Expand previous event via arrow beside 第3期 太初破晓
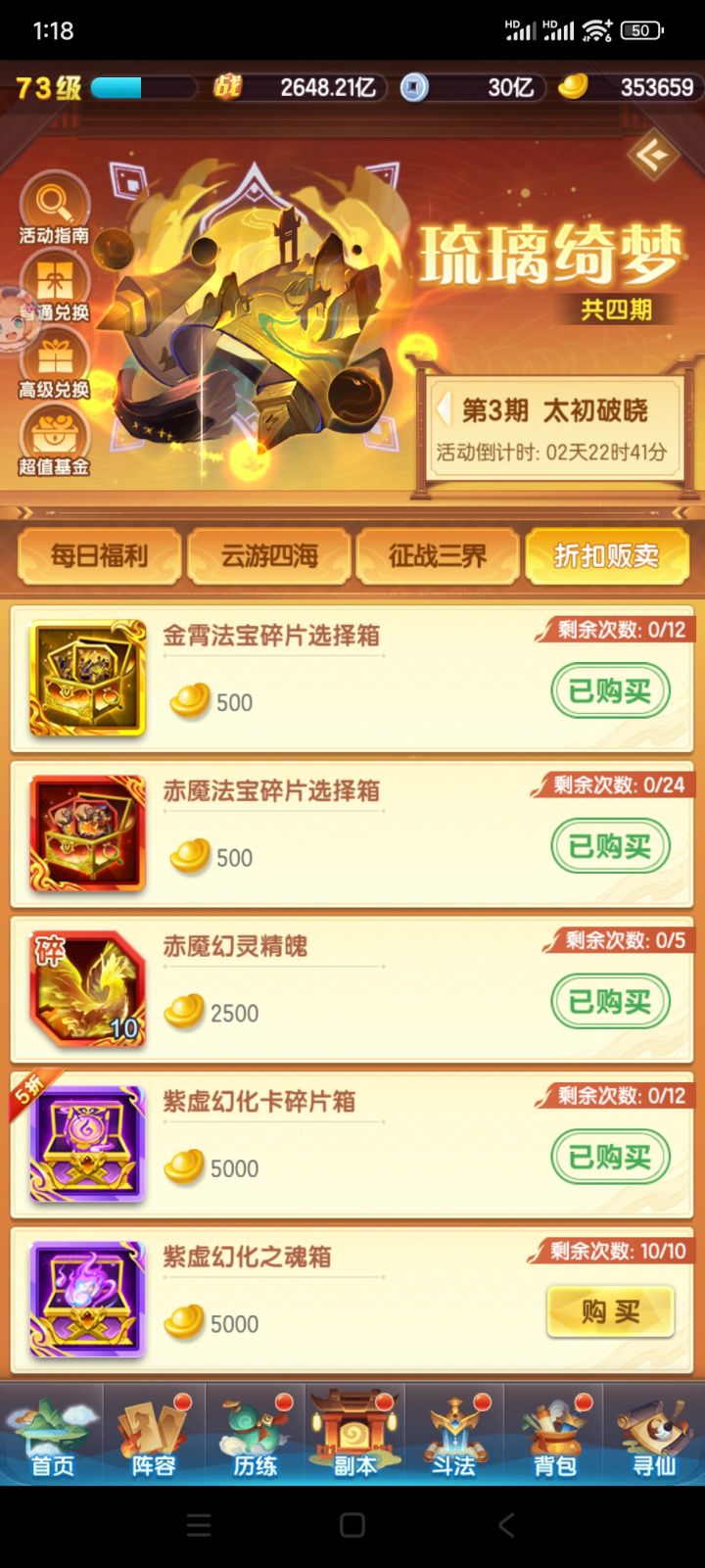This screenshot has height=1568, width=705. point(446,410)
